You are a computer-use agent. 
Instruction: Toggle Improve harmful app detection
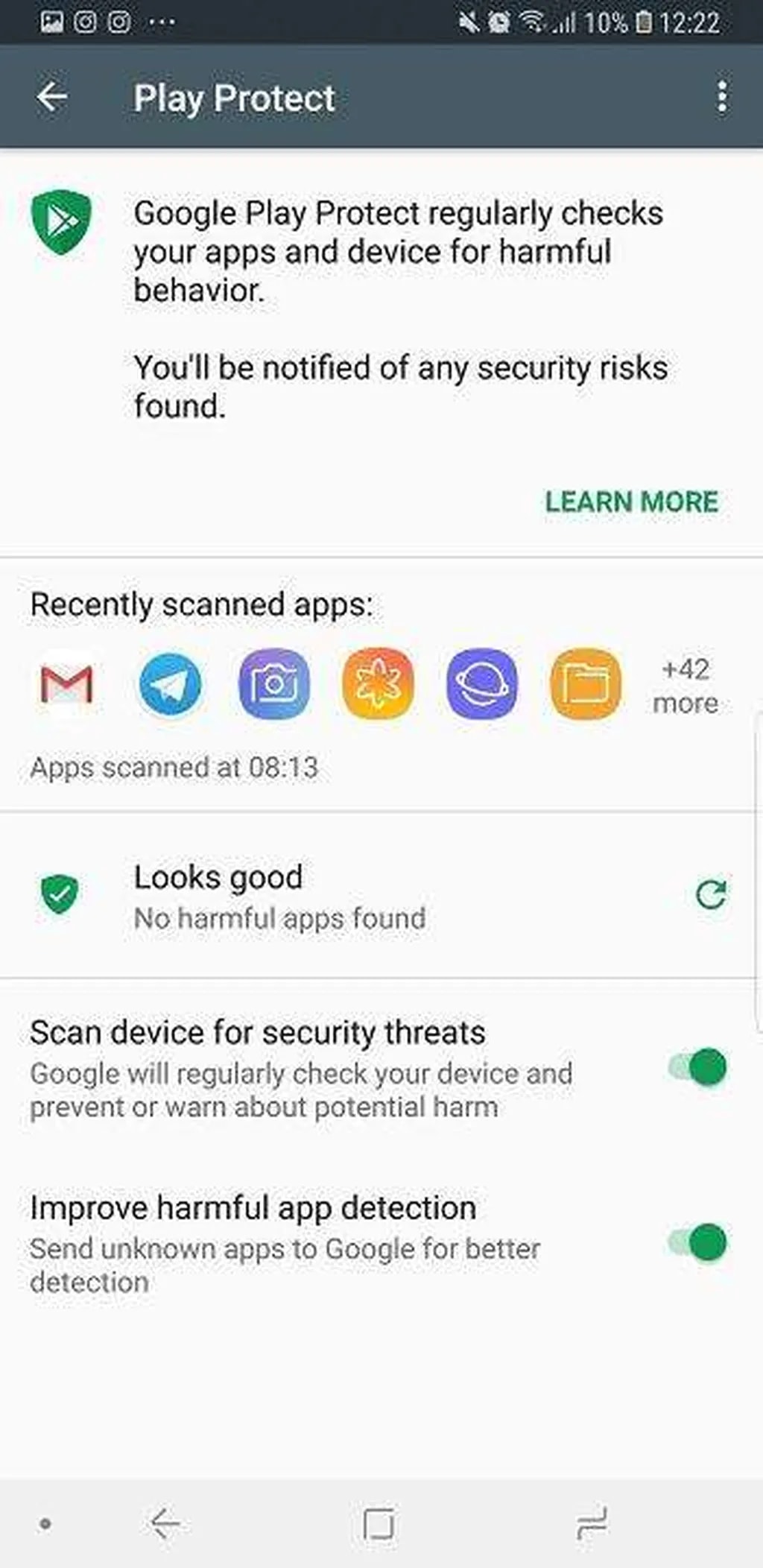[698, 1242]
